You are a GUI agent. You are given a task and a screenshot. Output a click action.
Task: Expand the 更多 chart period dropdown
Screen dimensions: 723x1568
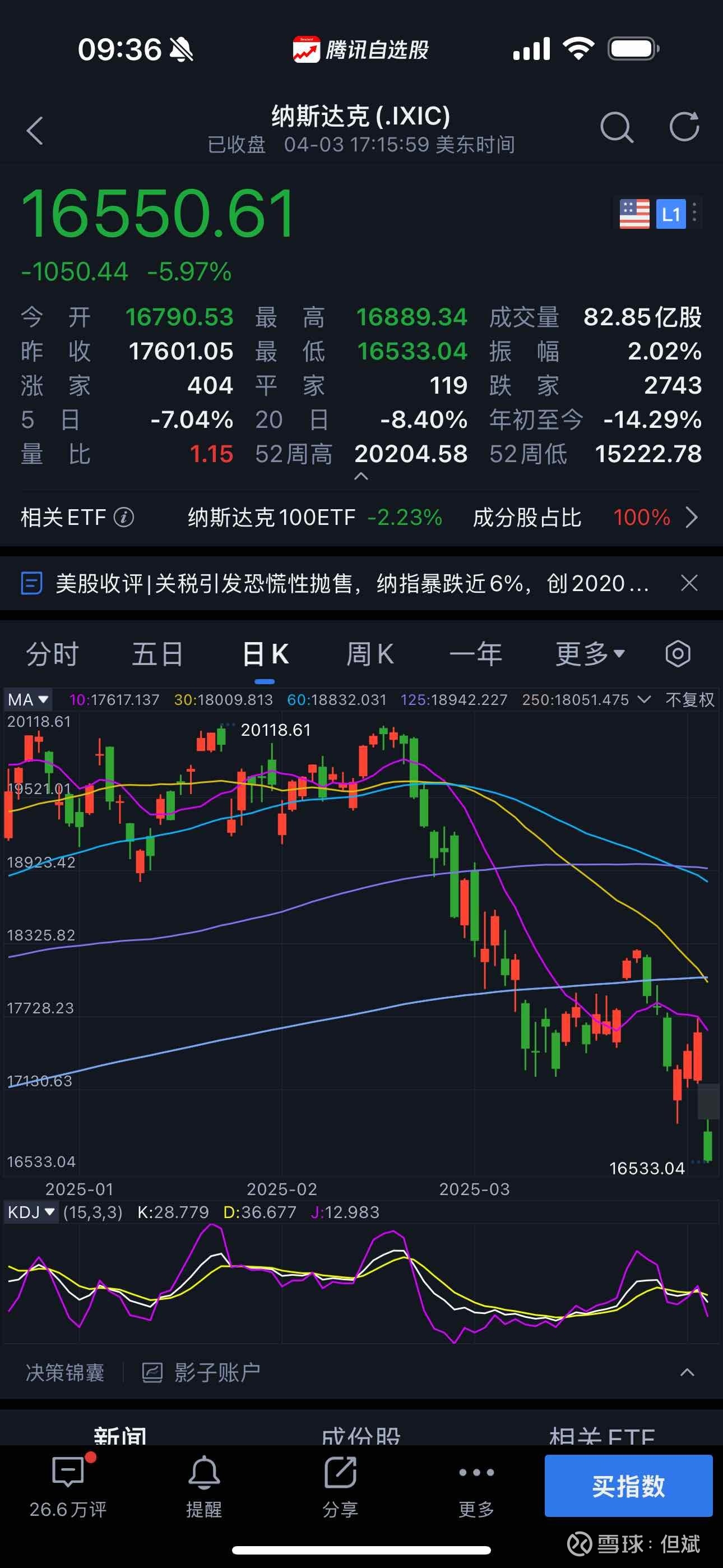pyautogui.click(x=590, y=654)
